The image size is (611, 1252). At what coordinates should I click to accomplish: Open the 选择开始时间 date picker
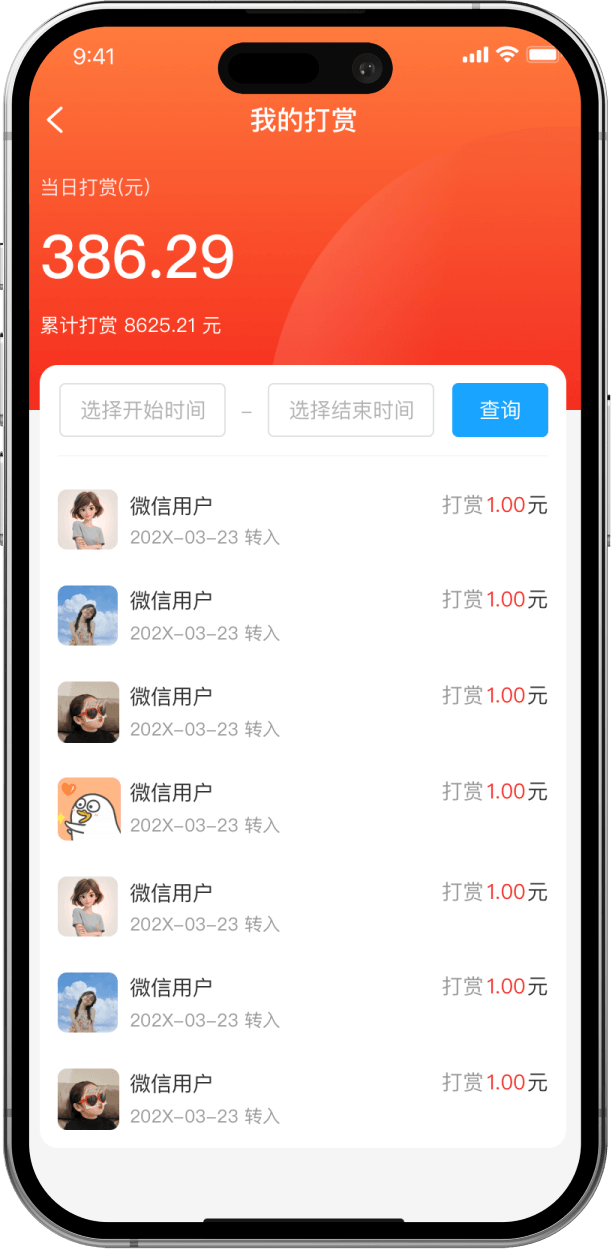(143, 410)
